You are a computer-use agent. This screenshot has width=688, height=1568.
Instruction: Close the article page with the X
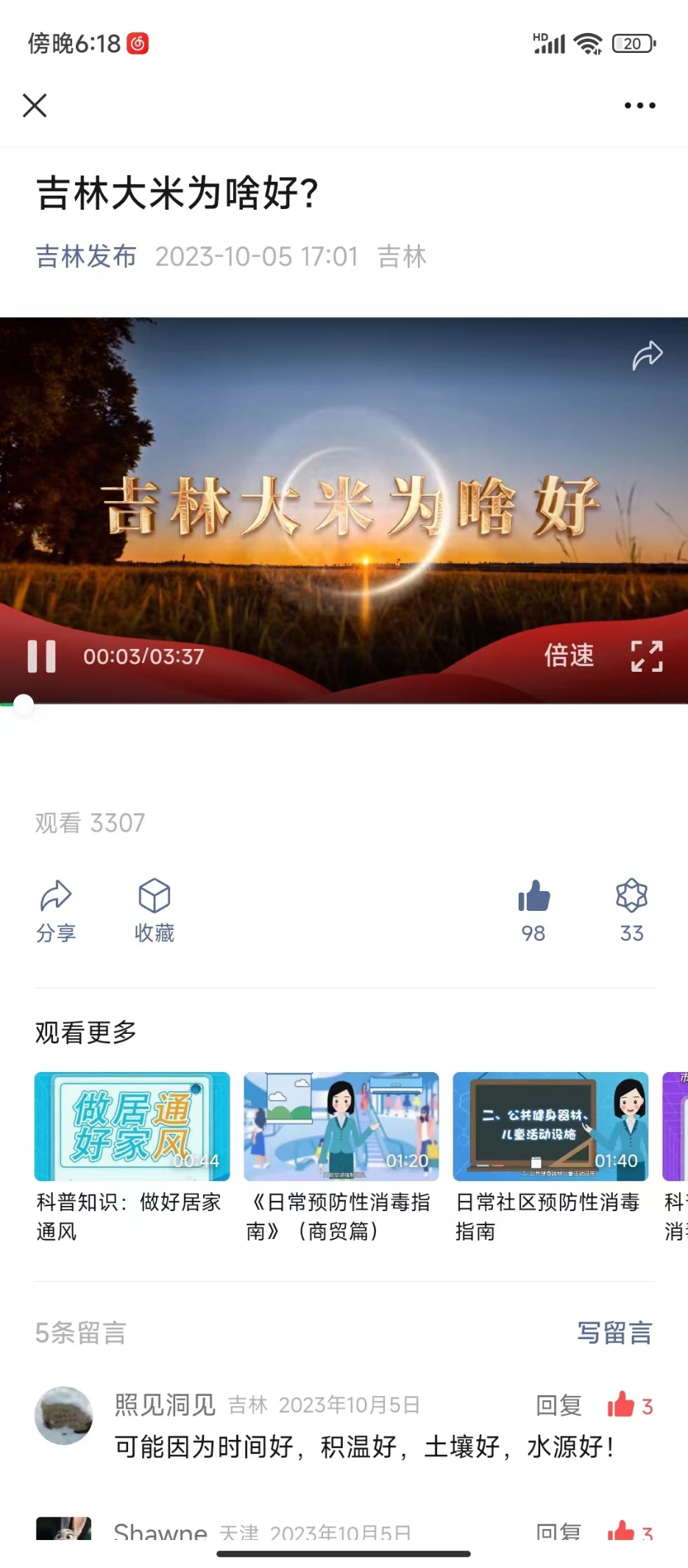tap(35, 105)
